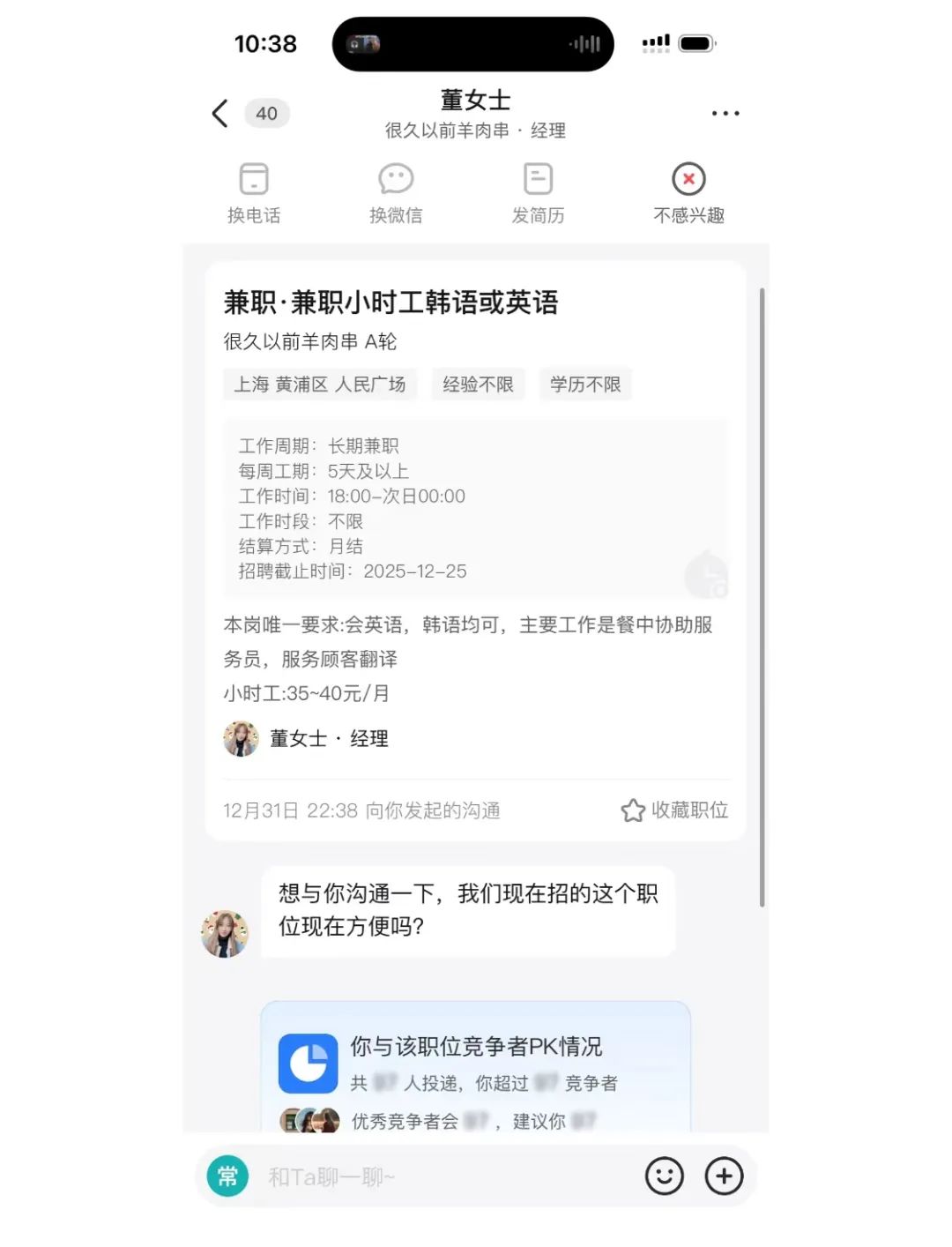The height and width of the screenshot is (1247, 952).
Task: Tap 换电话 to exchange phone numbers
Action: (254, 192)
